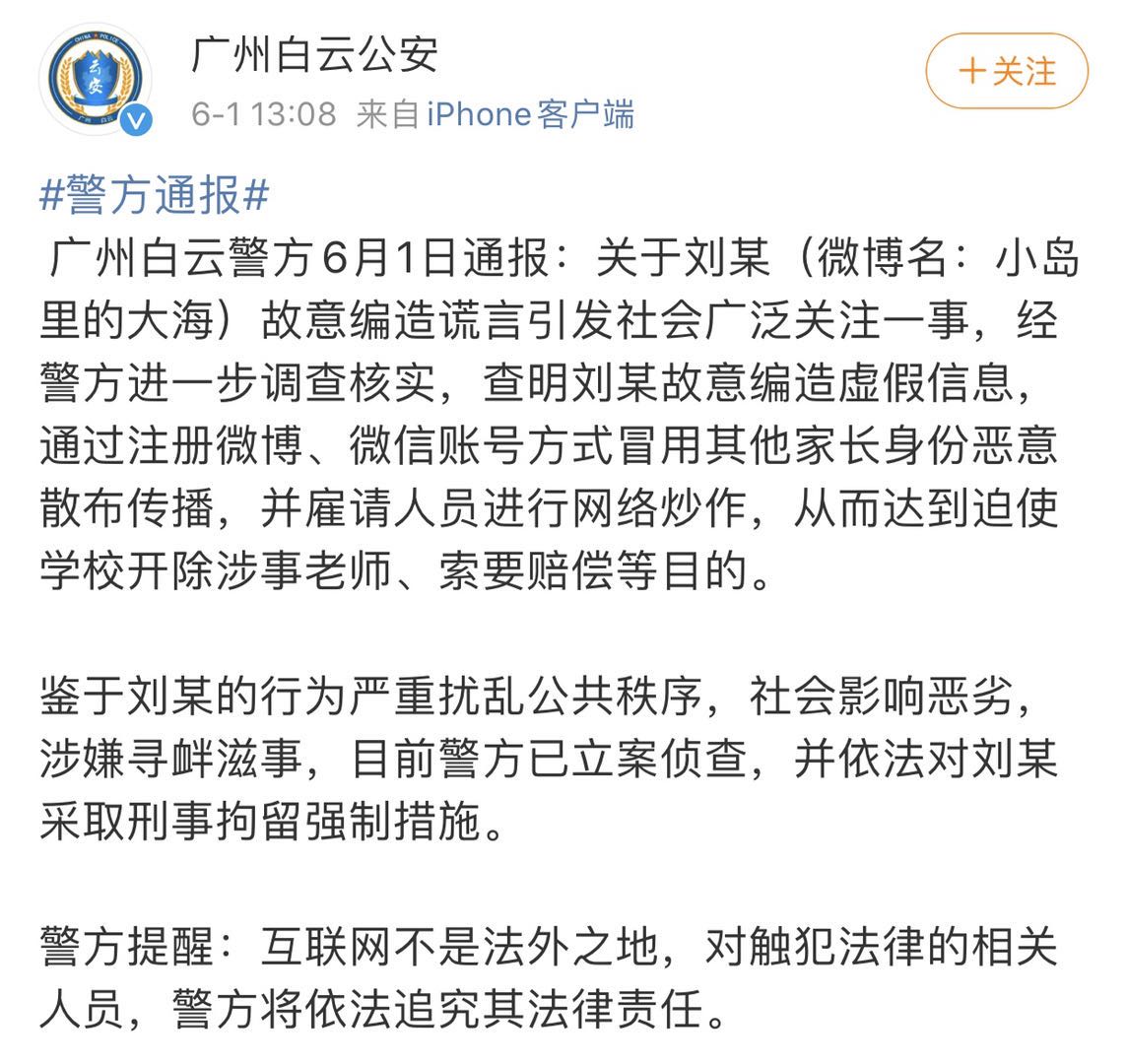The height and width of the screenshot is (1064, 1127).
Task: Tap the account name 广州白云公安
Action: [314, 54]
